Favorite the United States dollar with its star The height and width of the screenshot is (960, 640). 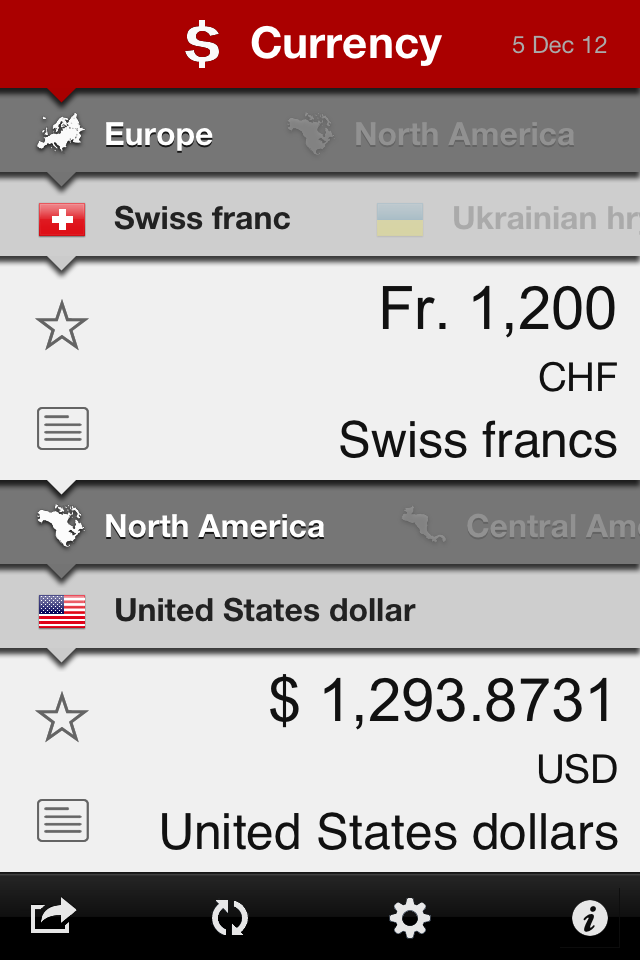click(62, 717)
